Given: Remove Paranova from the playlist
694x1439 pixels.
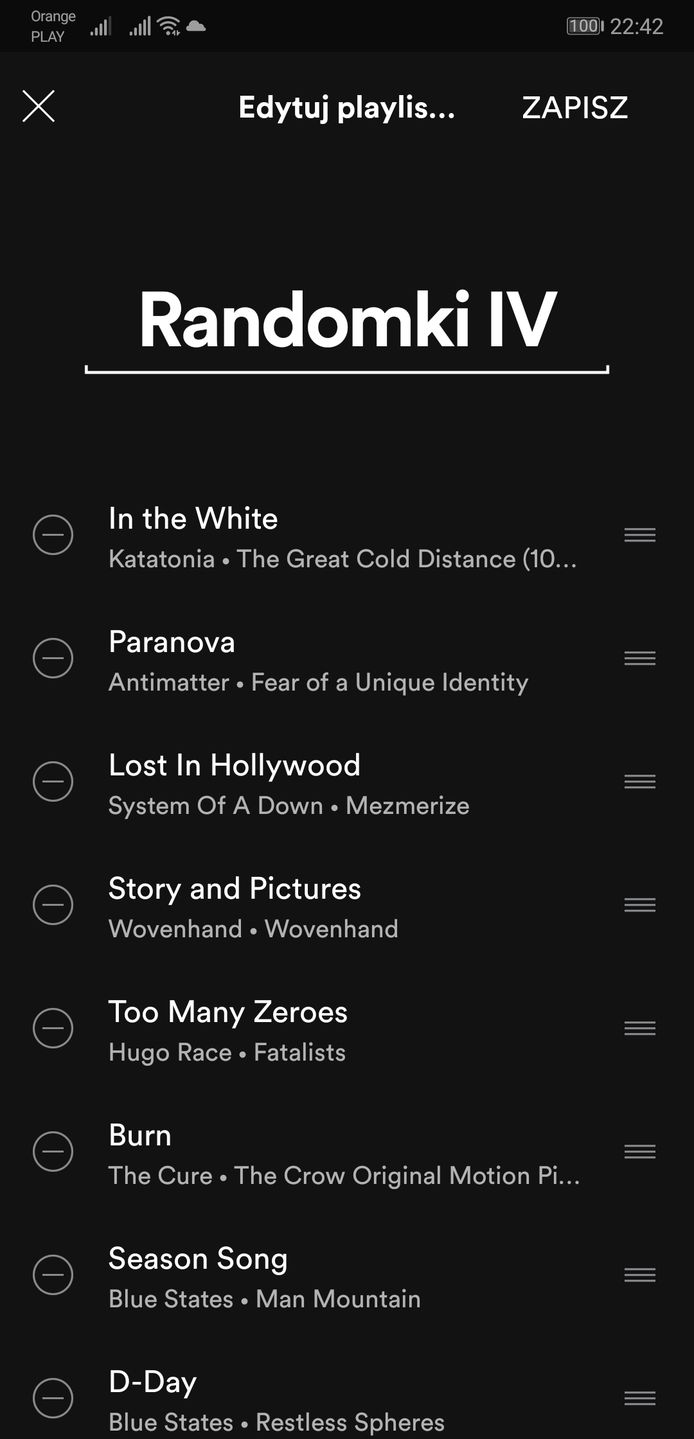Looking at the screenshot, I should tap(53, 658).
